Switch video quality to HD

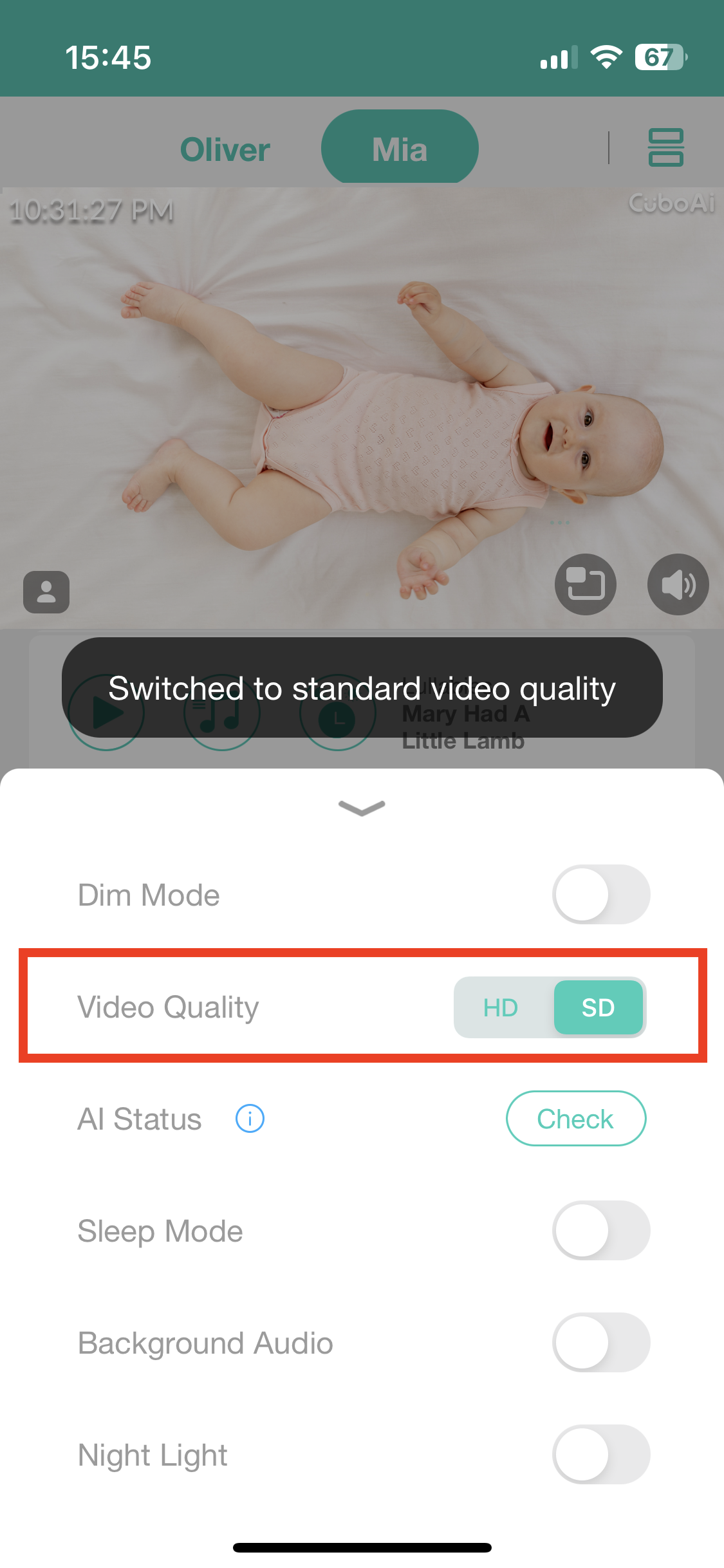click(x=501, y=1007)
